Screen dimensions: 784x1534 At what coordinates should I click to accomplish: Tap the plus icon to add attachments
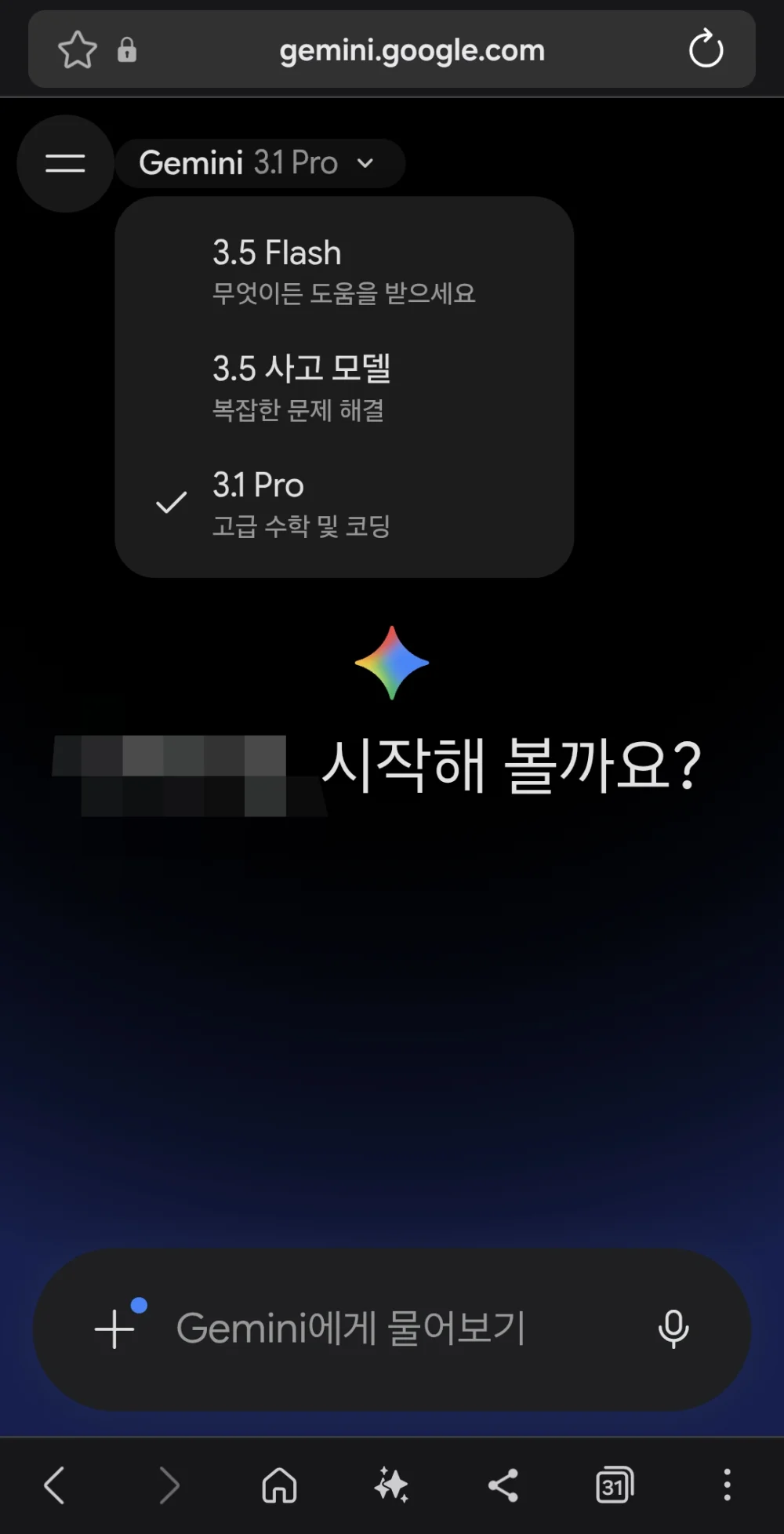pyautogui.click(x=114, y=1329)
